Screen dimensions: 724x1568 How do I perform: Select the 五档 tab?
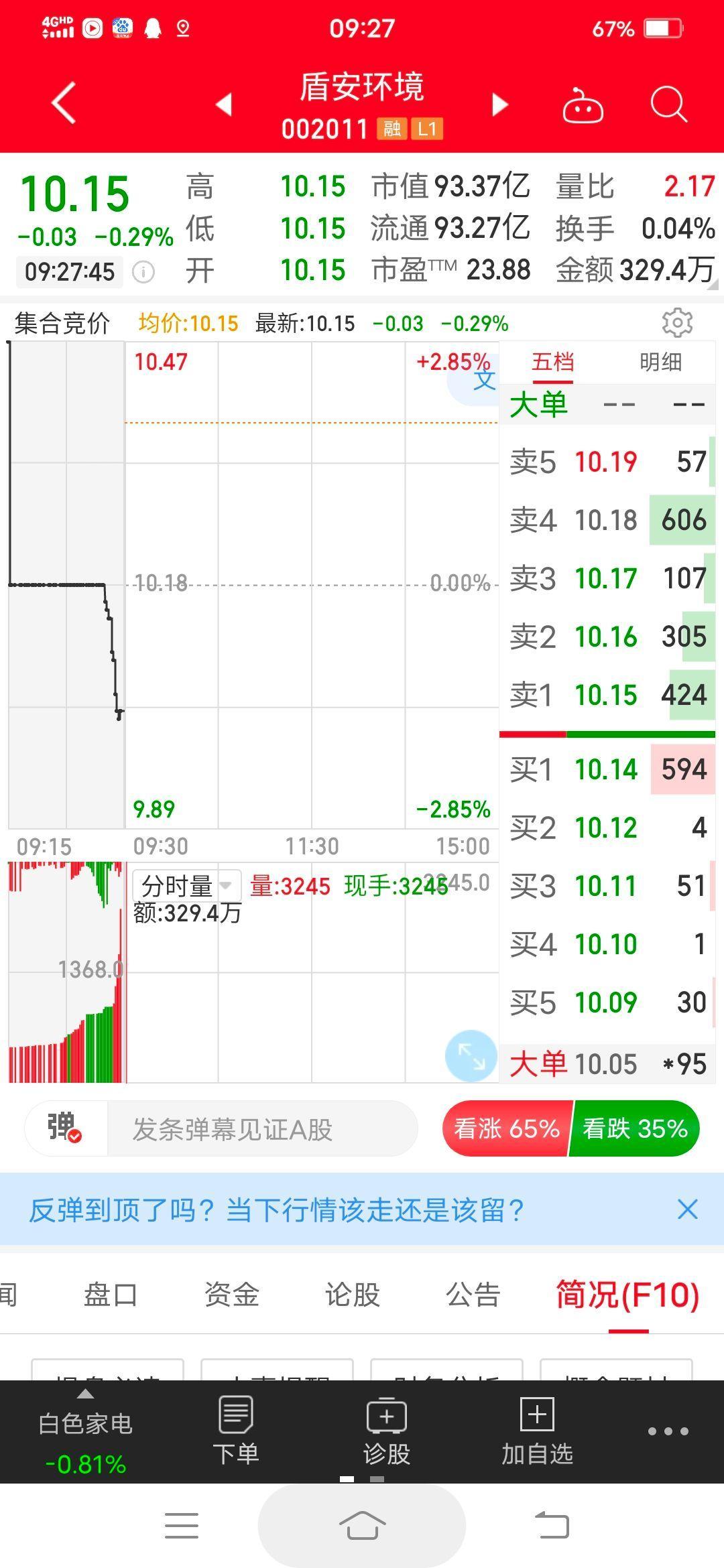(x=553, y=362)
